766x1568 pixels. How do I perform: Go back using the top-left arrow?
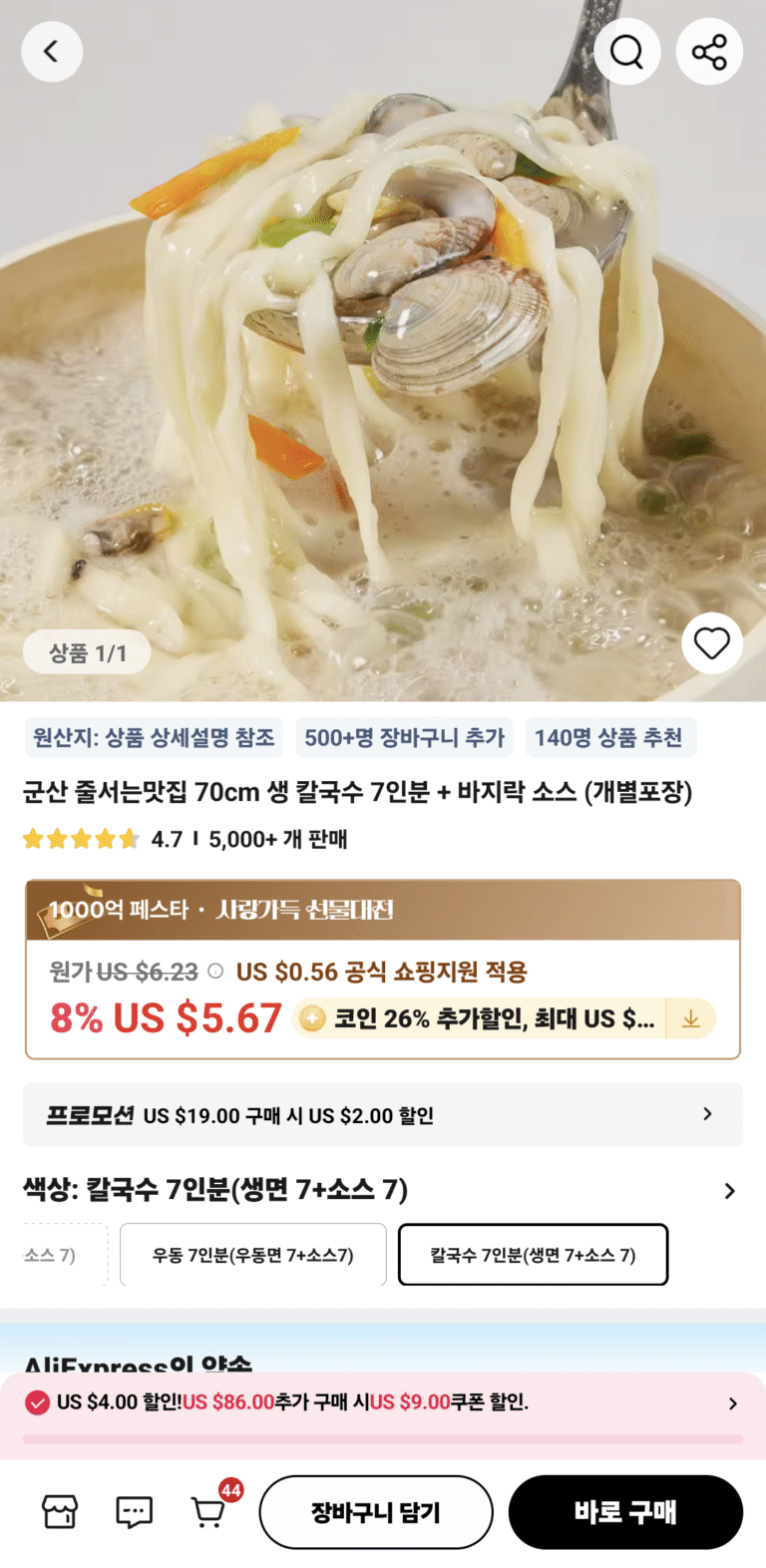point(52,52)
